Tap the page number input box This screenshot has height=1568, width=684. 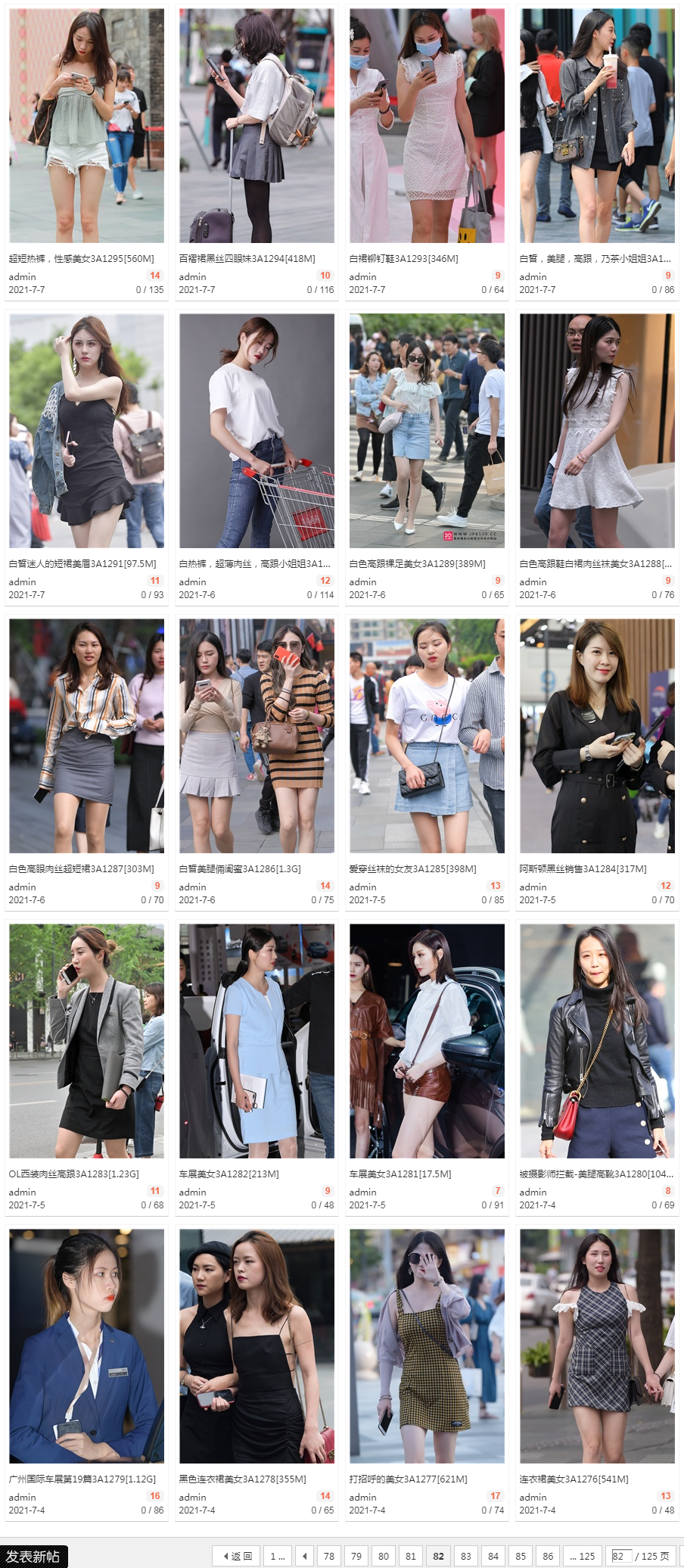tap(620, 1556)
